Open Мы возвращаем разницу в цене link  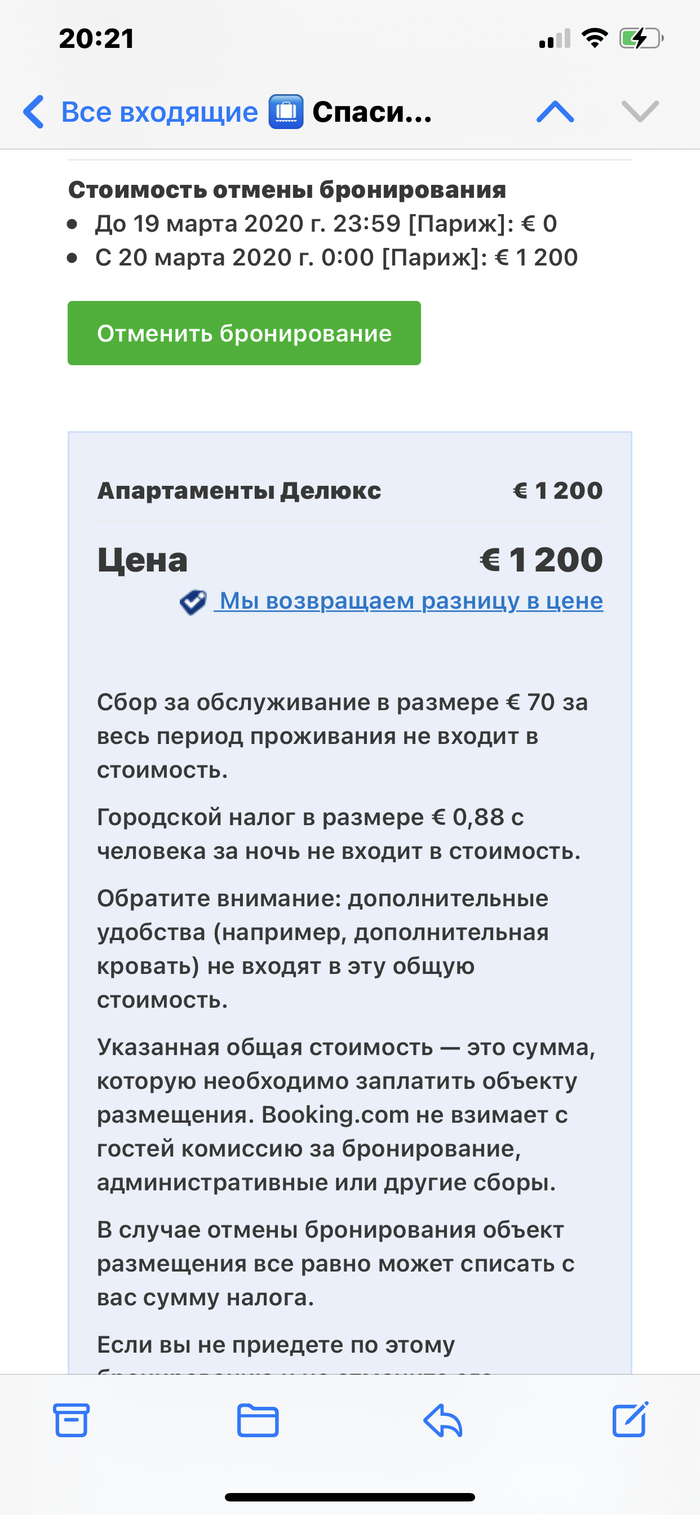pos(410,601)
